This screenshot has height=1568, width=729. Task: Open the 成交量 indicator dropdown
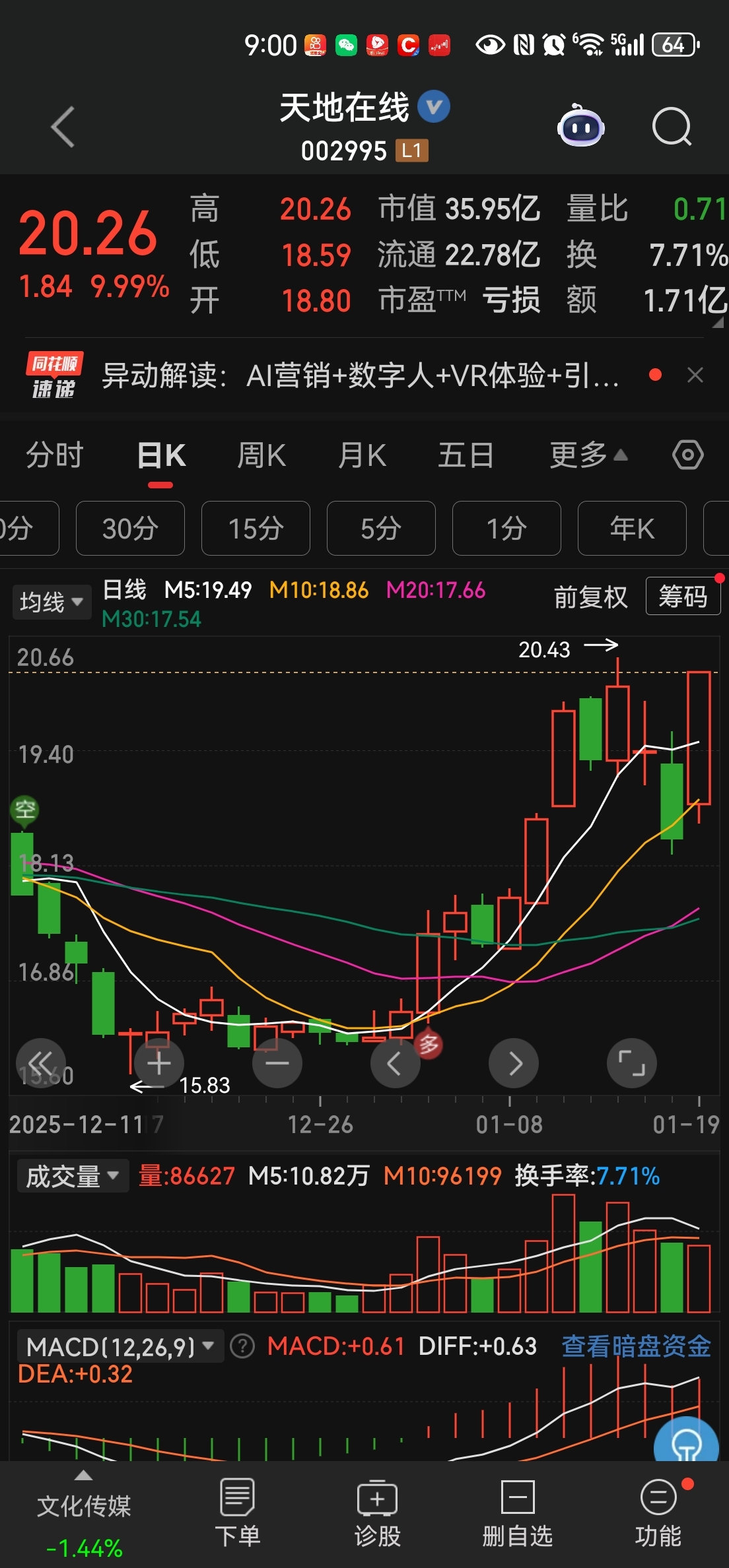[72, 1177]
